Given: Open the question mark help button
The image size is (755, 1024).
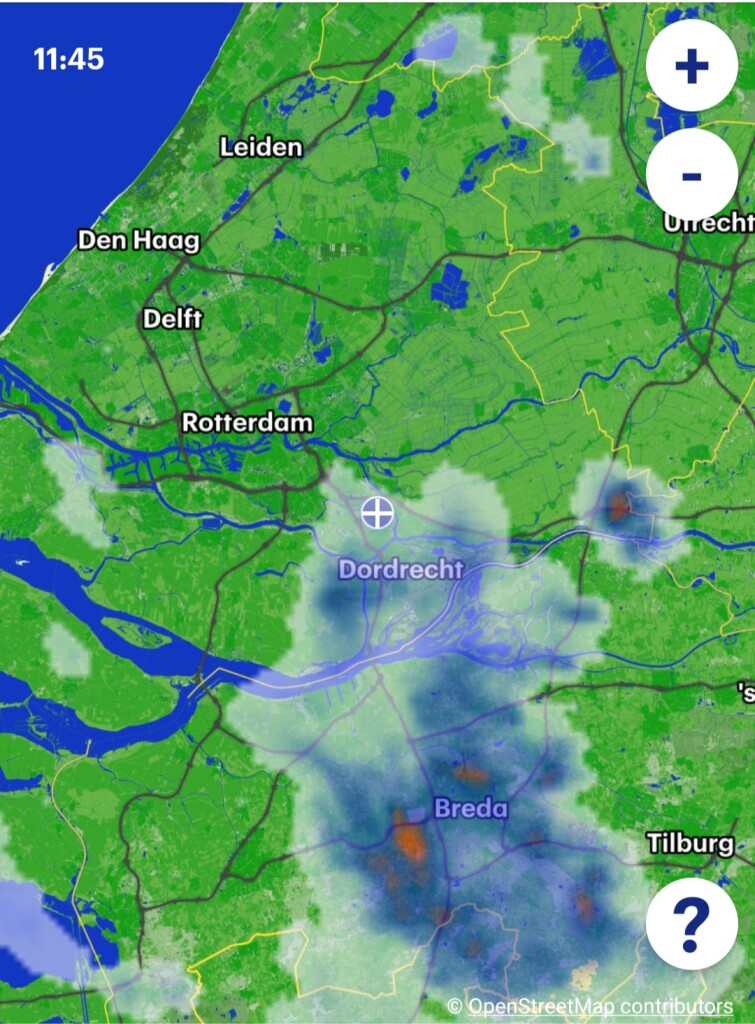Looking at the screenshot, I should 692,923.
